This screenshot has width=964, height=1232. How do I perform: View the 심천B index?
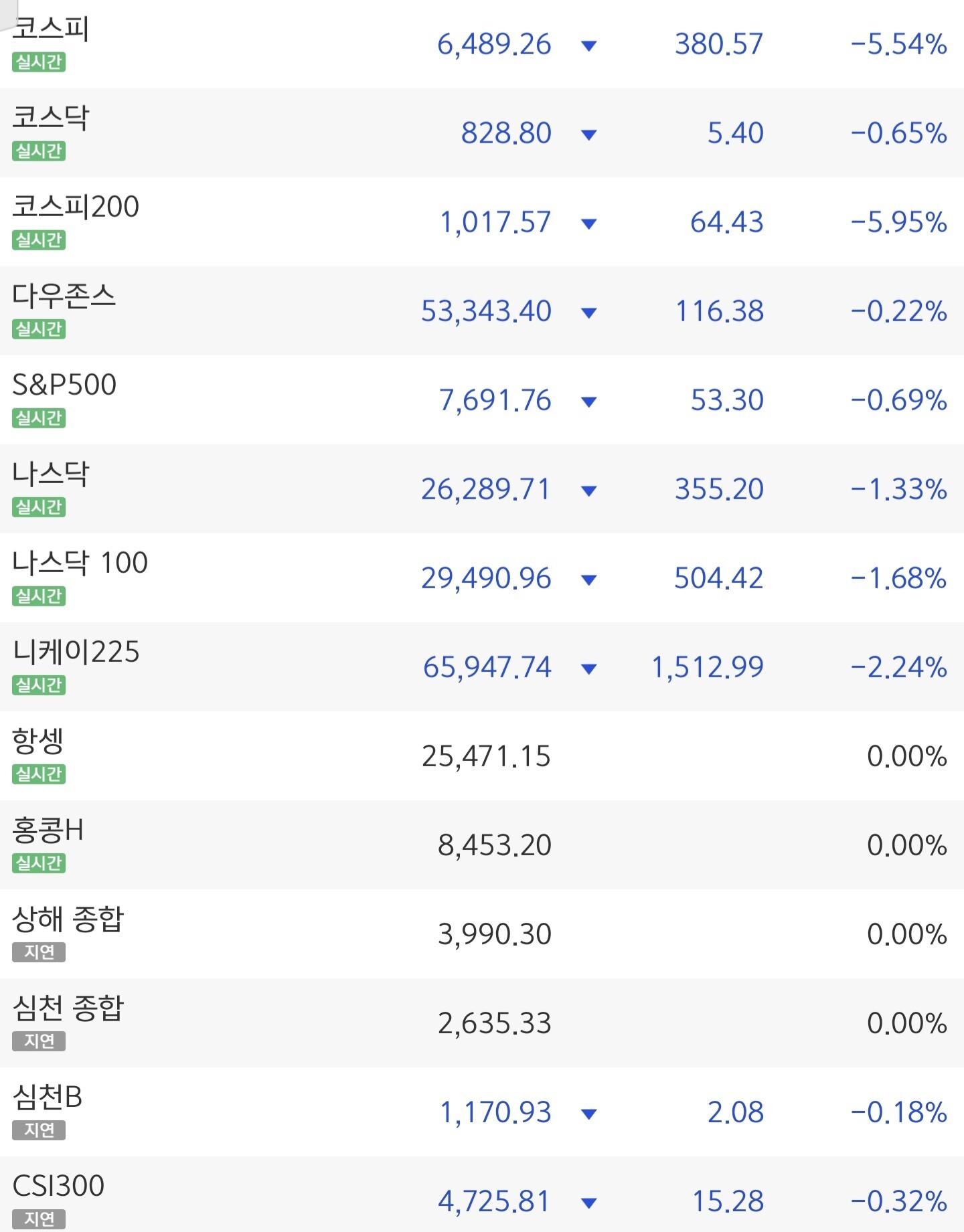click(x=482, y=1112)
